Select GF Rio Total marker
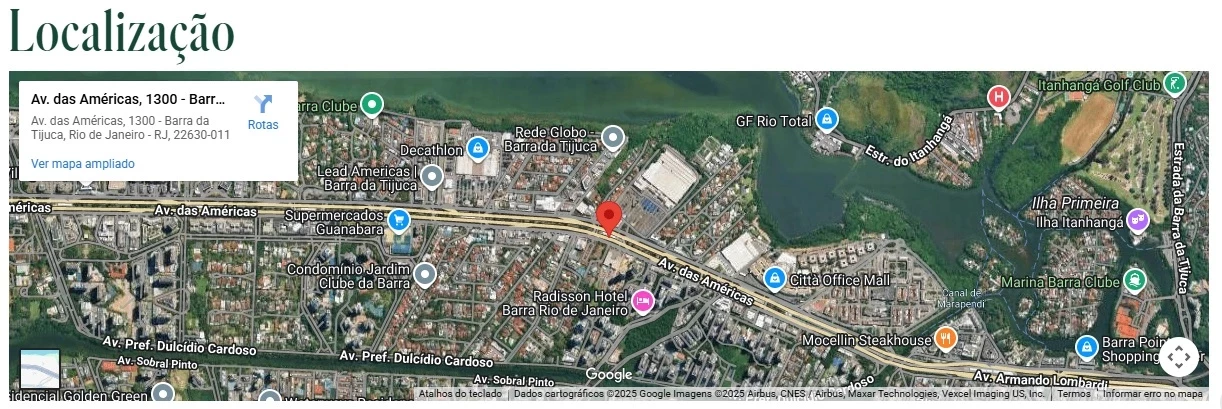The width and height of the screenshot is (1222, 409). [825, 119]
